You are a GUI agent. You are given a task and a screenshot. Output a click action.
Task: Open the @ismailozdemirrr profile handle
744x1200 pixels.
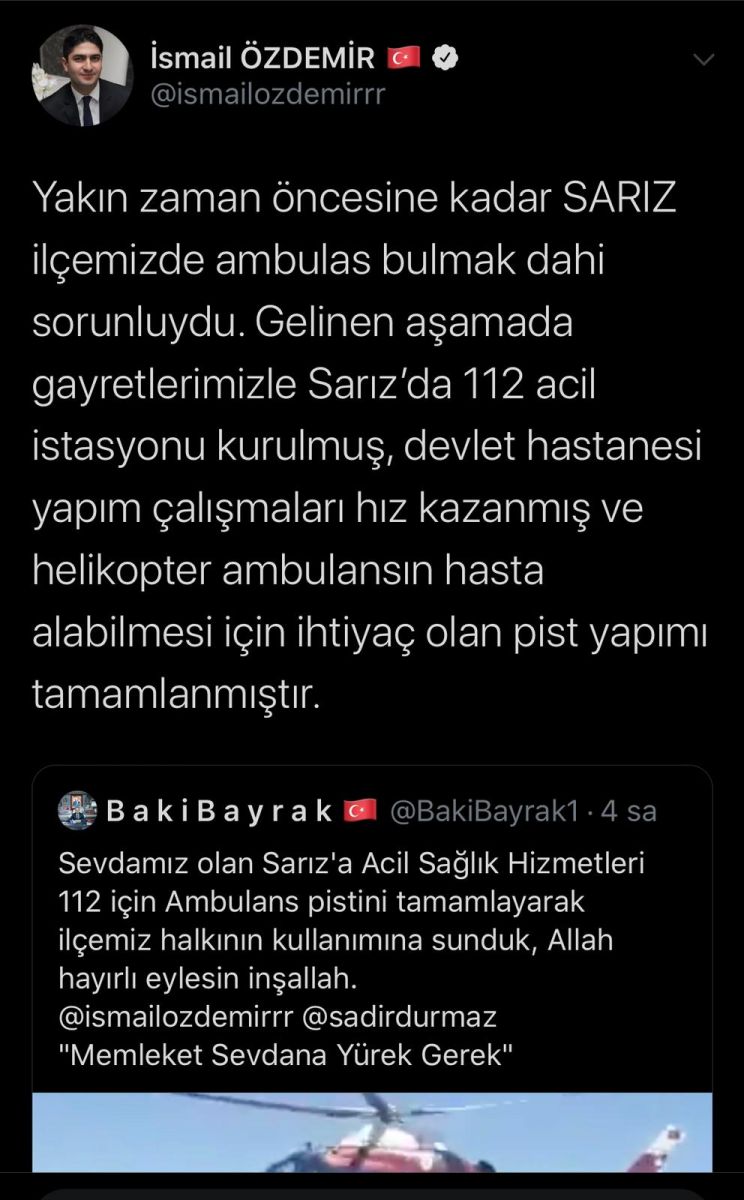(x=266, y=95)
